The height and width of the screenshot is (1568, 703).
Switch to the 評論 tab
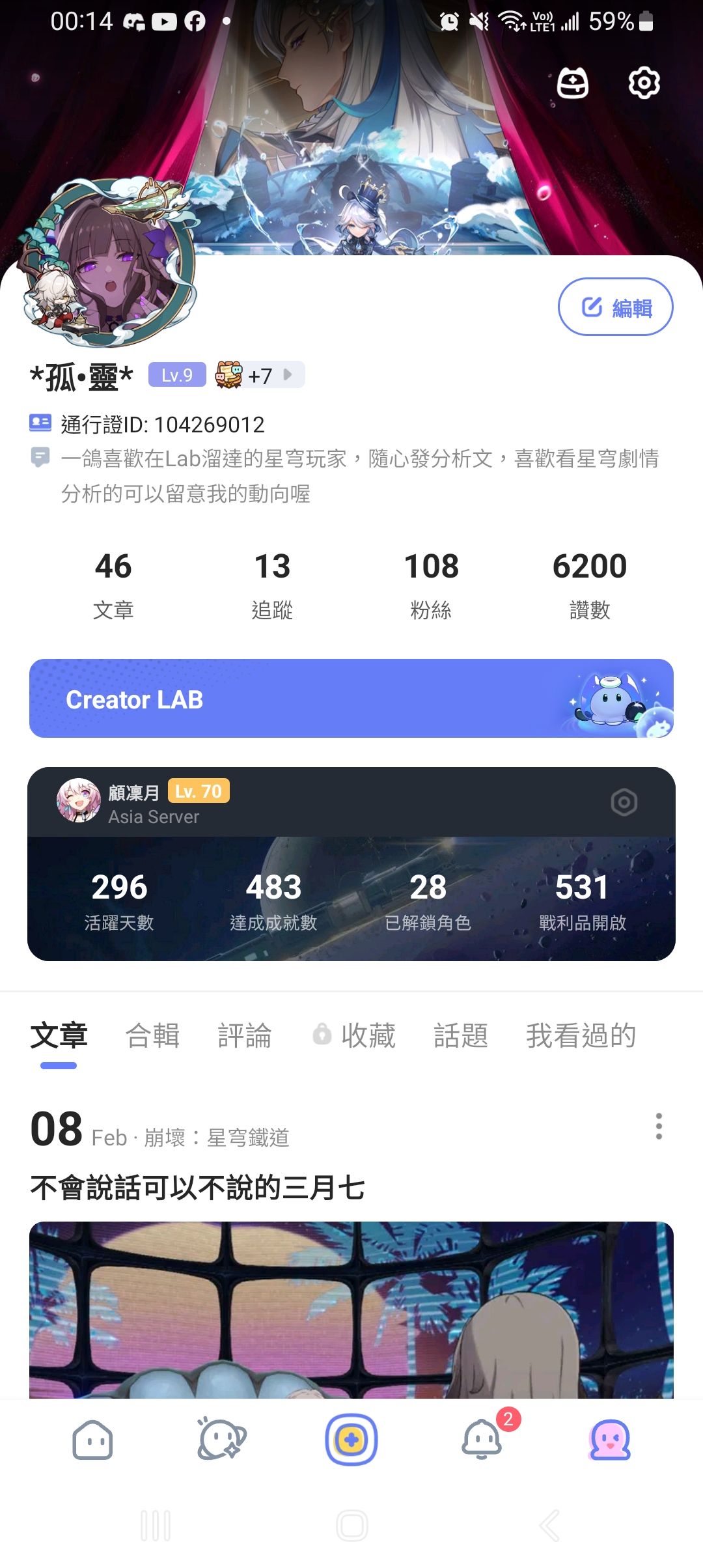pos(245,1035)
